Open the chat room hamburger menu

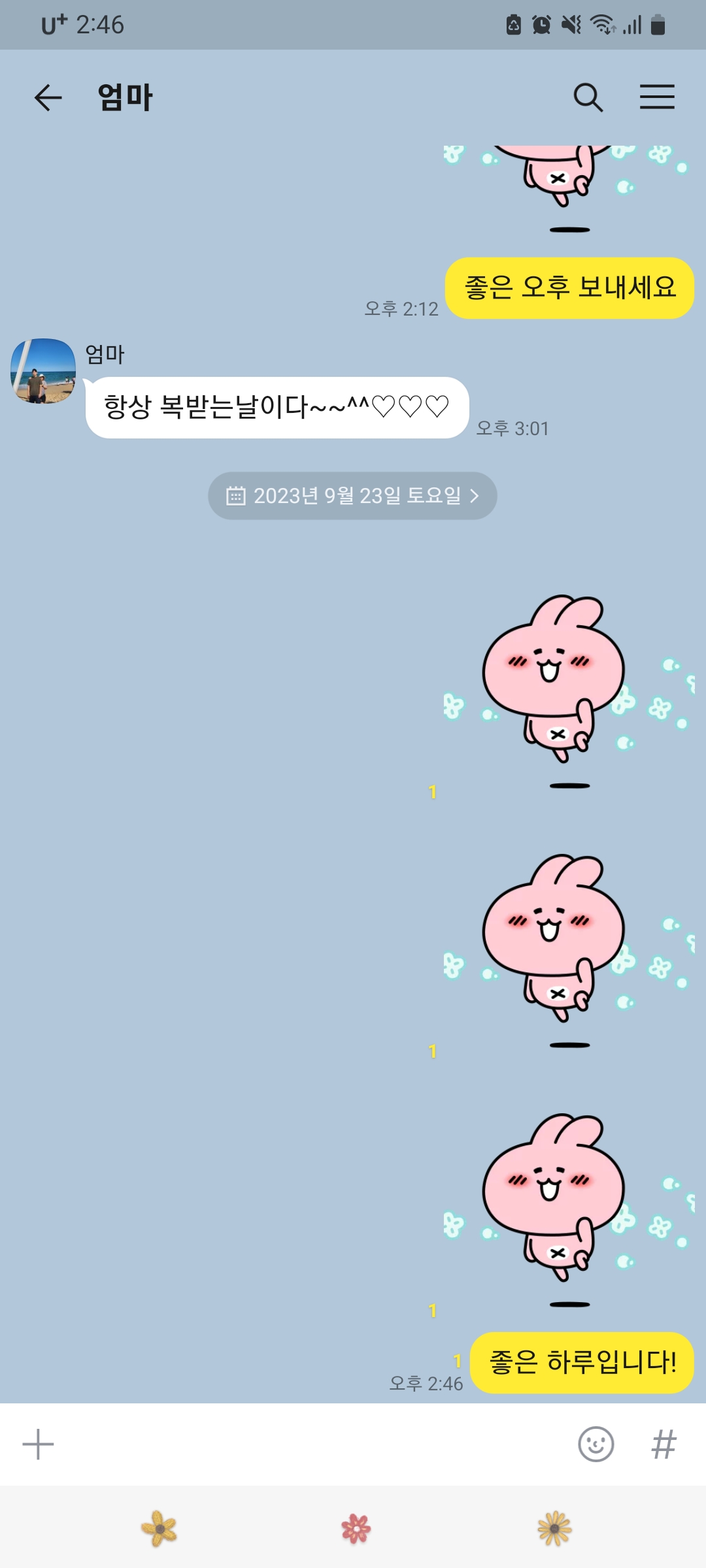[x=657, y=97]
